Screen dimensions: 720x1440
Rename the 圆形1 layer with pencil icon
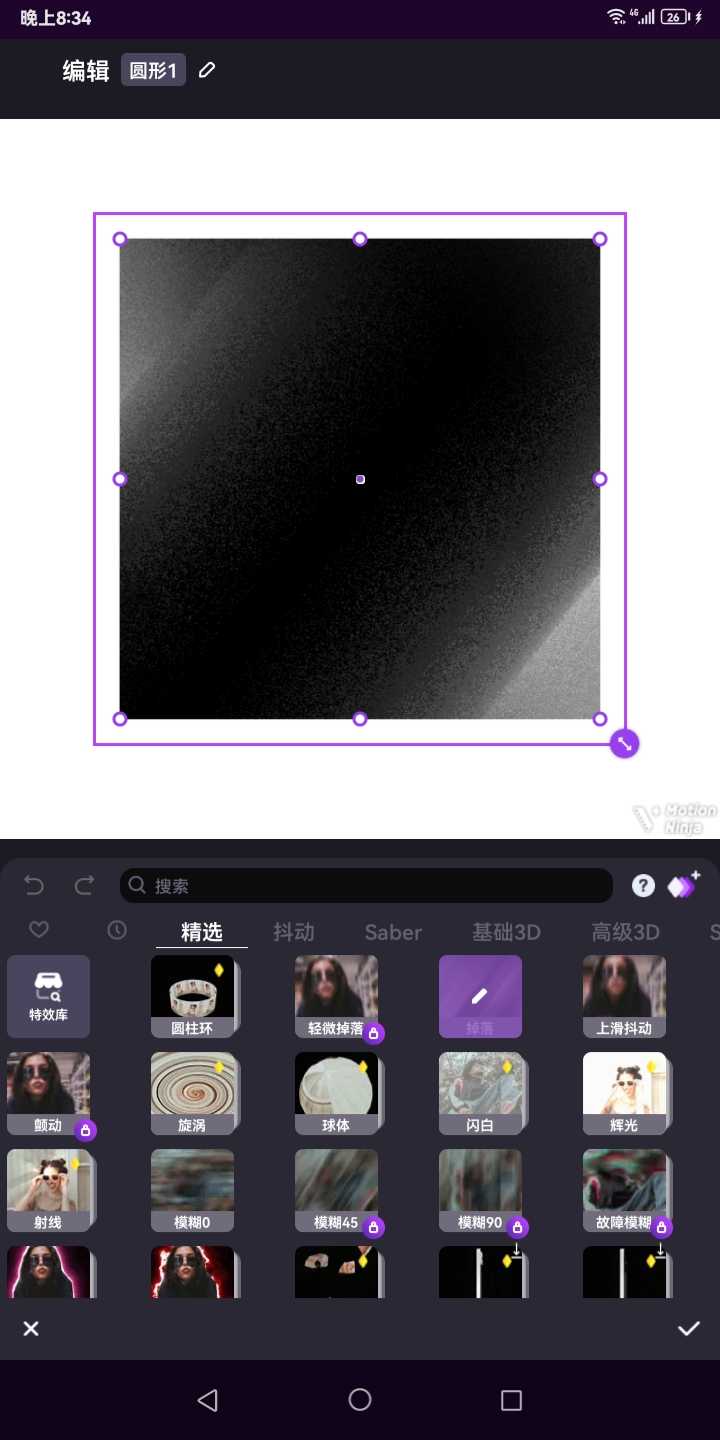tap(207, 70)
